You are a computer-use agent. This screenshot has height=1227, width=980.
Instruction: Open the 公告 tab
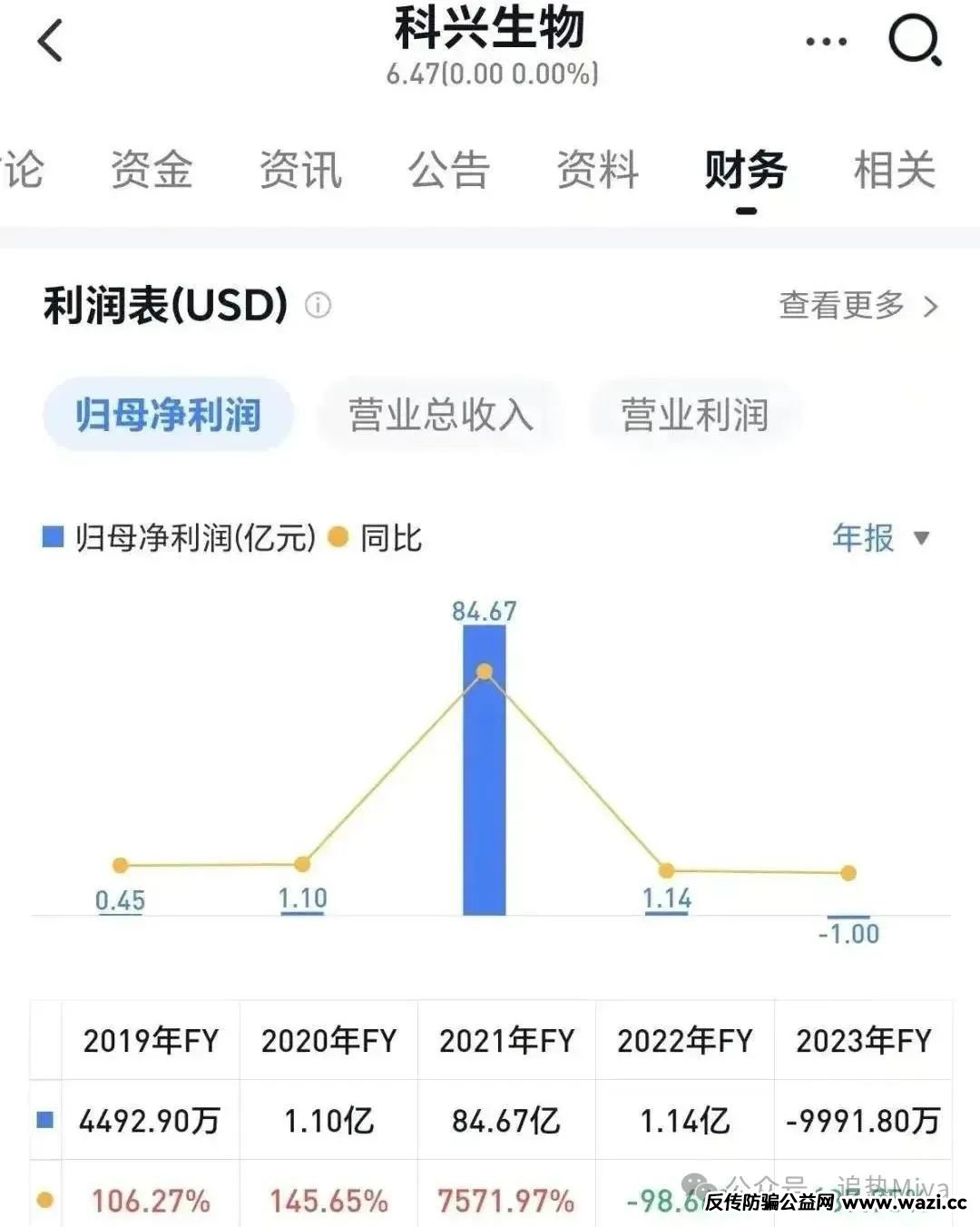point(449,171)
